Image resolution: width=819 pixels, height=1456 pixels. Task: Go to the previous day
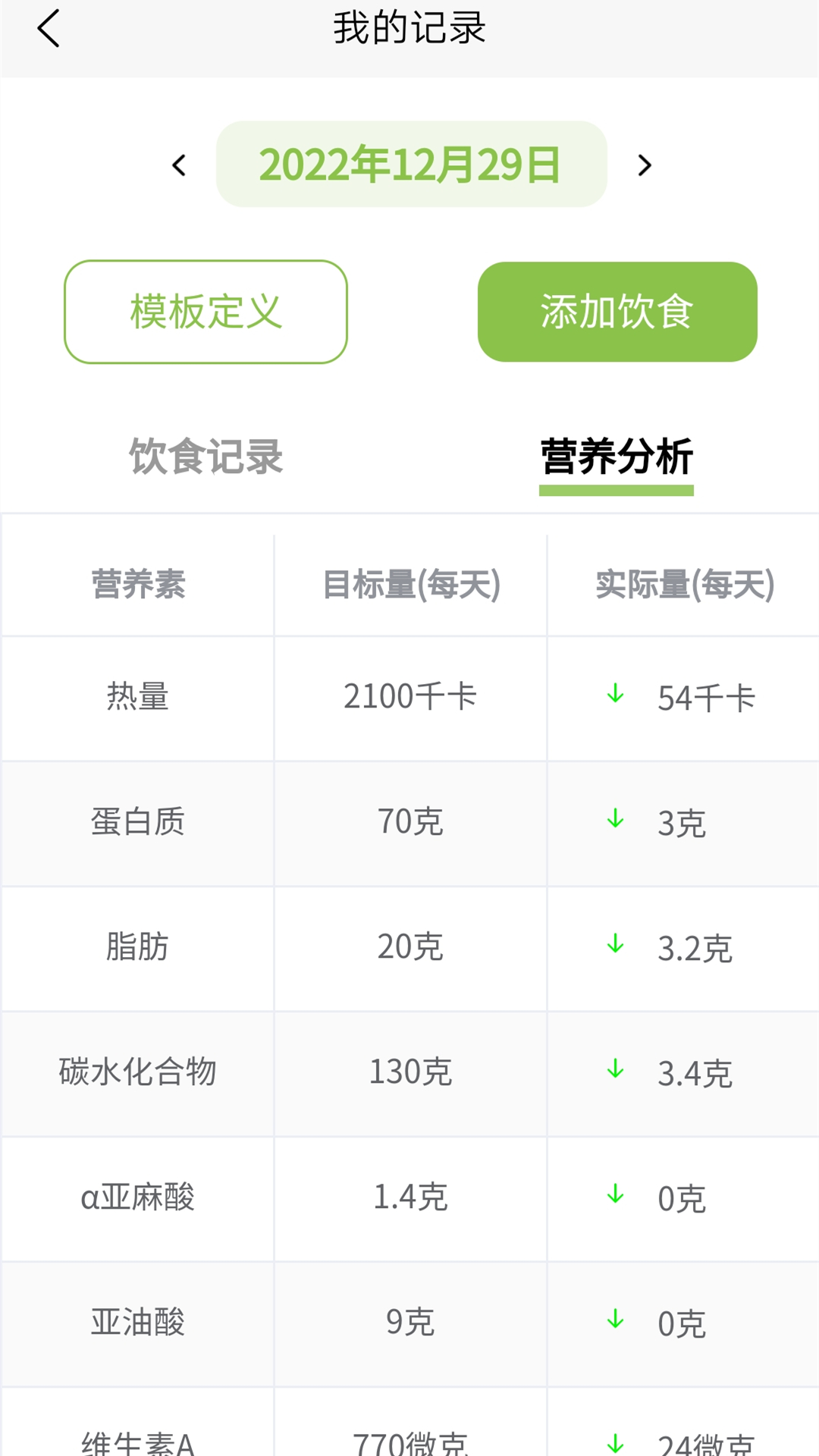179,165
